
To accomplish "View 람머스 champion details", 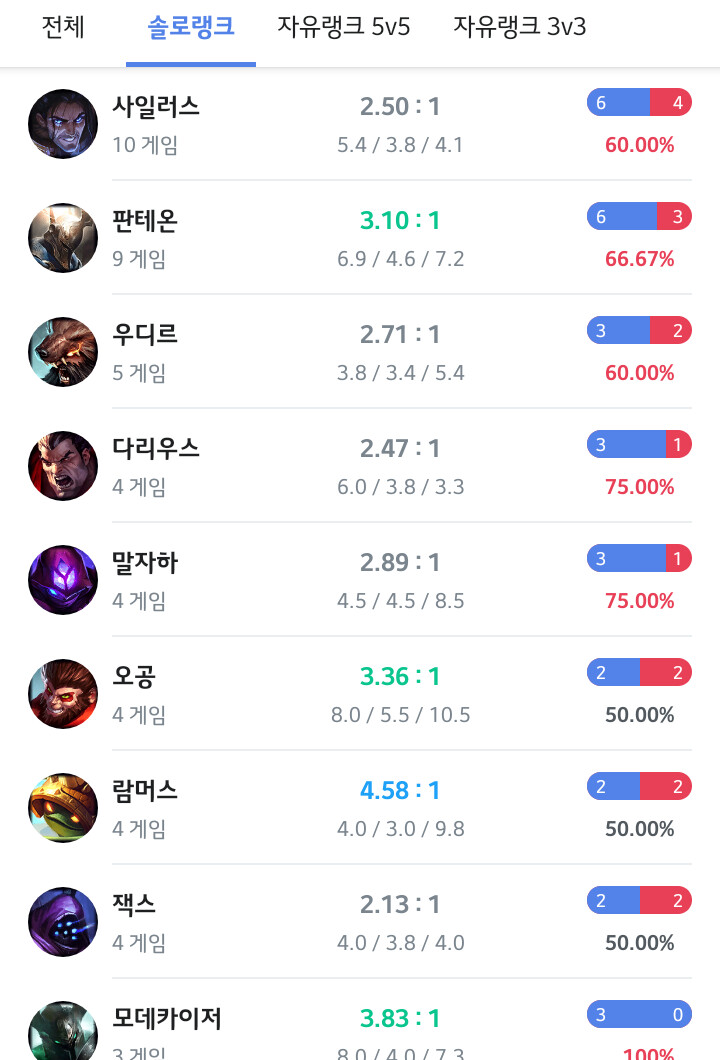I will (360, 808).
